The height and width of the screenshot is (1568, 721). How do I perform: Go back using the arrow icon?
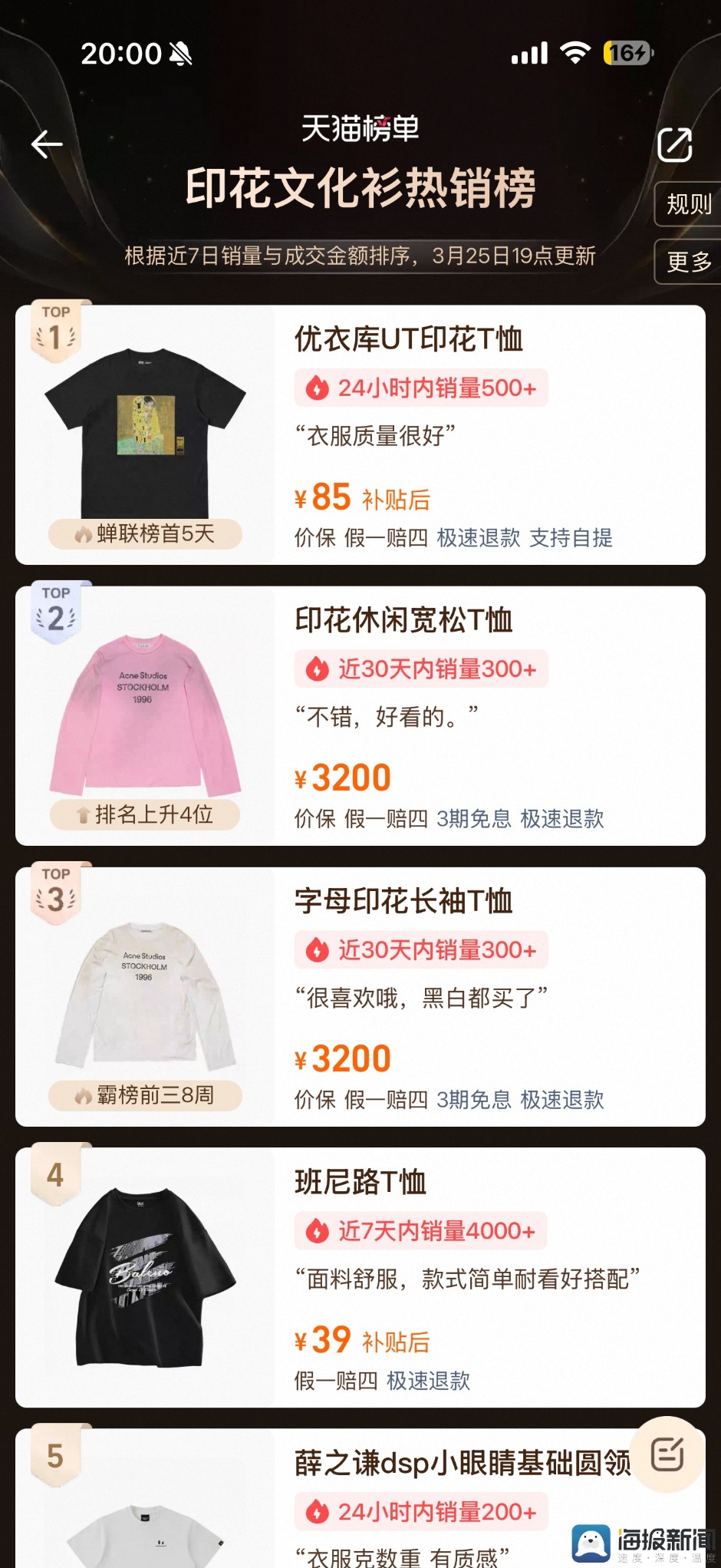47,144
